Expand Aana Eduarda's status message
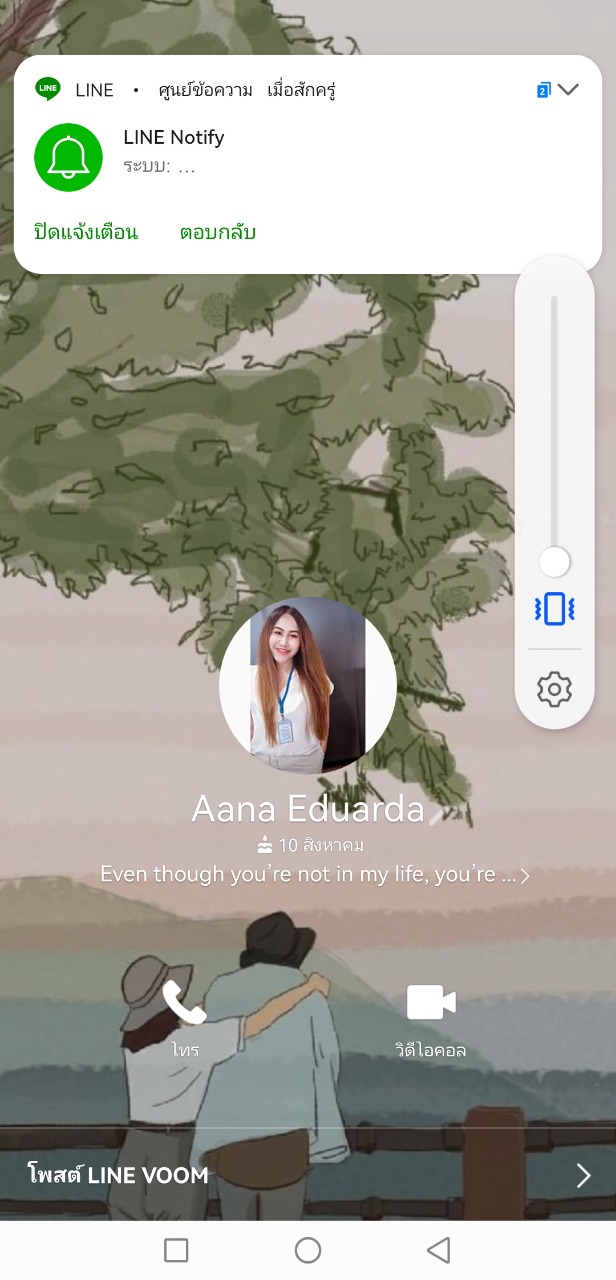The image size is (616, 1280). (x=315, y=875)
